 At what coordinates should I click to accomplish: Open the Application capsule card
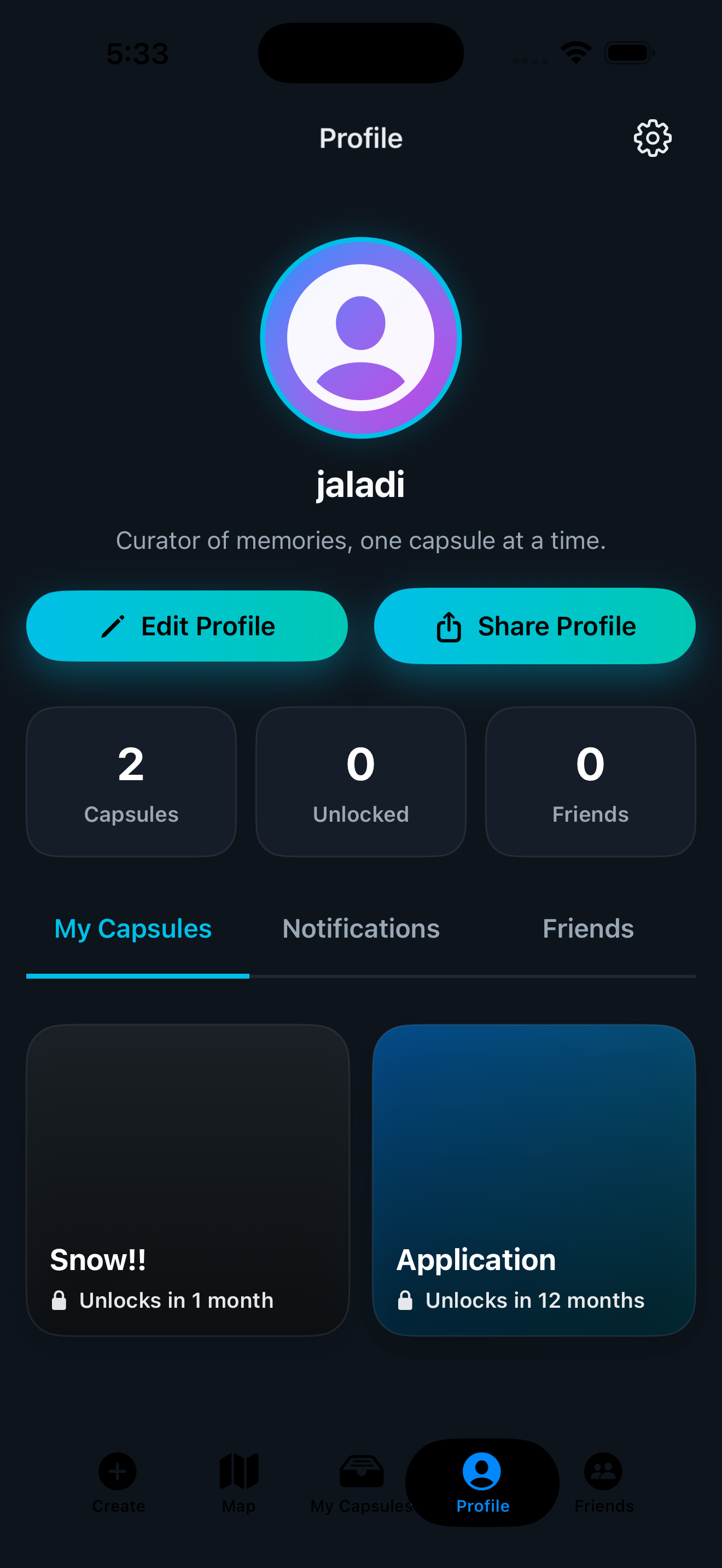pyautogui.click(x=534, y=1180)
